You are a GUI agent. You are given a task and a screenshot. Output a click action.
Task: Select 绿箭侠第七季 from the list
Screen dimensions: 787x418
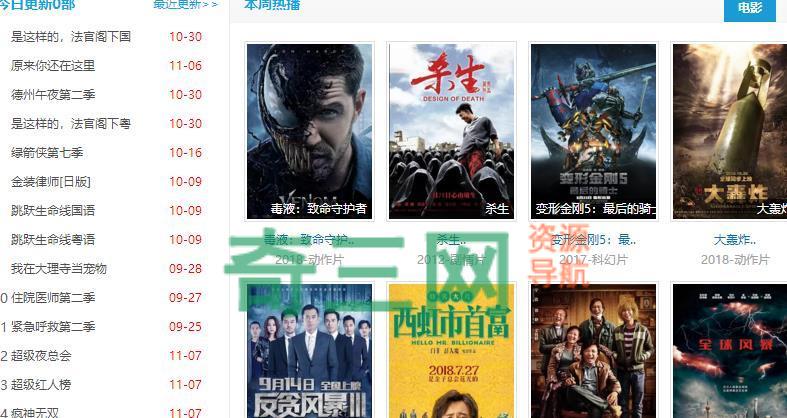[x=47, y=153]
